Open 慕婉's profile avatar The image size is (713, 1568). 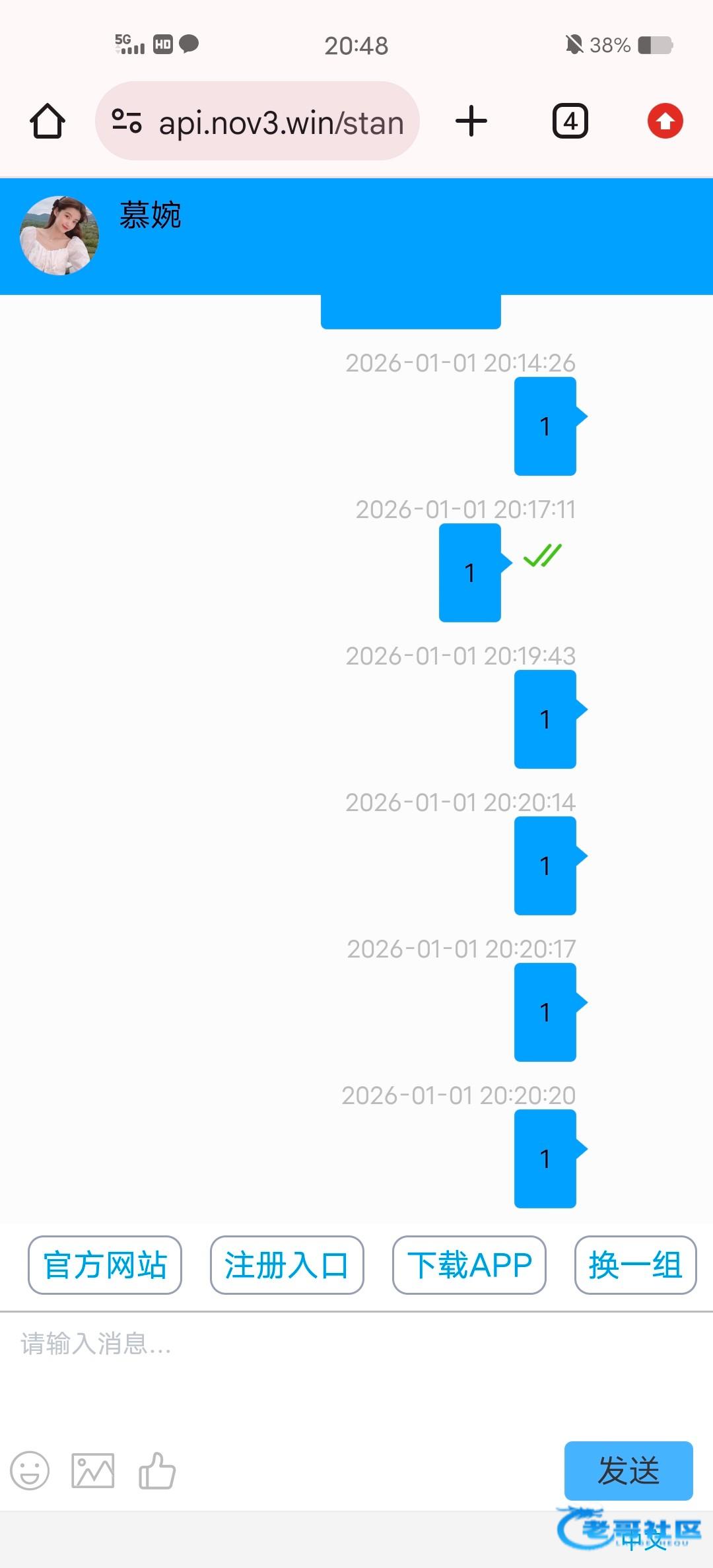[59, 236]
